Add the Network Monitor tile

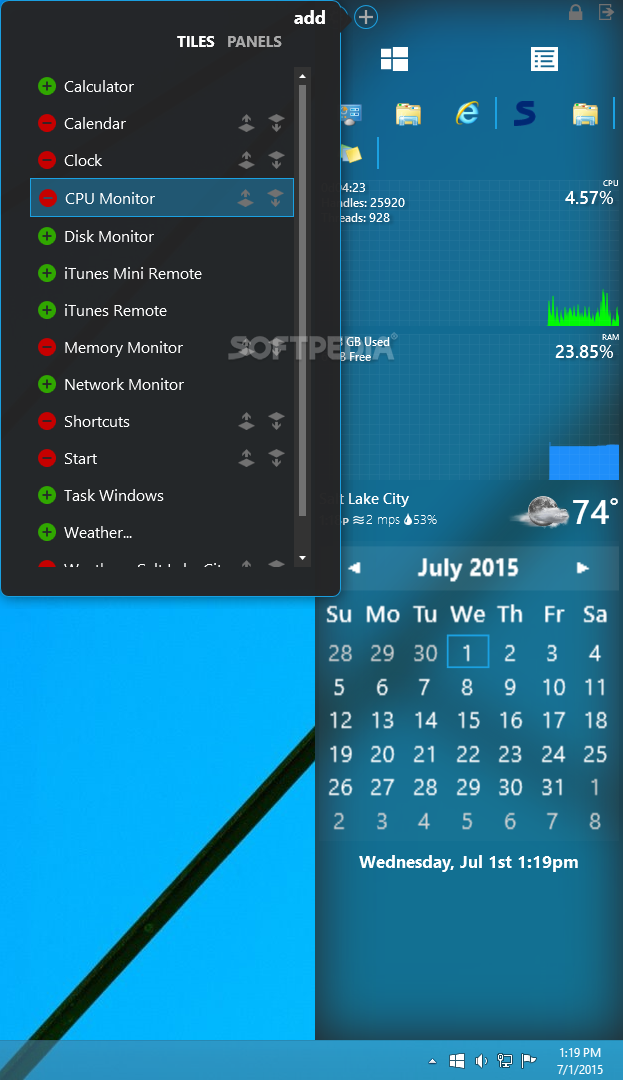pyautogui.click(x=47, y=384)
